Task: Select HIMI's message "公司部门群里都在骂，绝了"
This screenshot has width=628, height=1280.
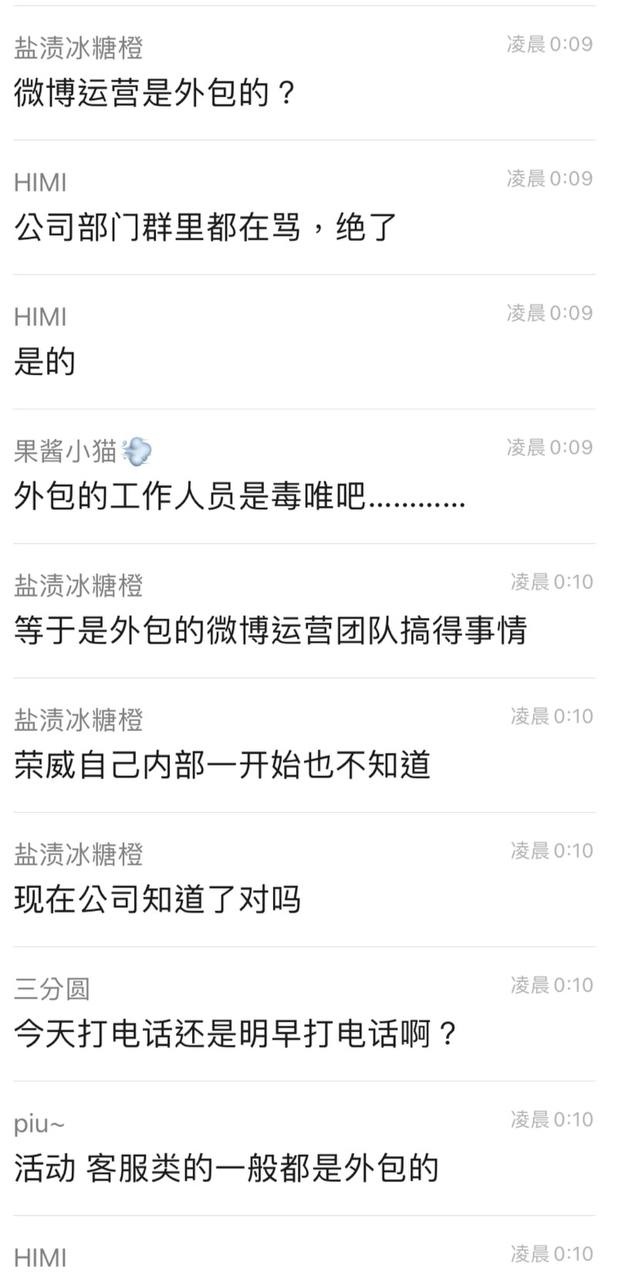Action: coord(206,227)
